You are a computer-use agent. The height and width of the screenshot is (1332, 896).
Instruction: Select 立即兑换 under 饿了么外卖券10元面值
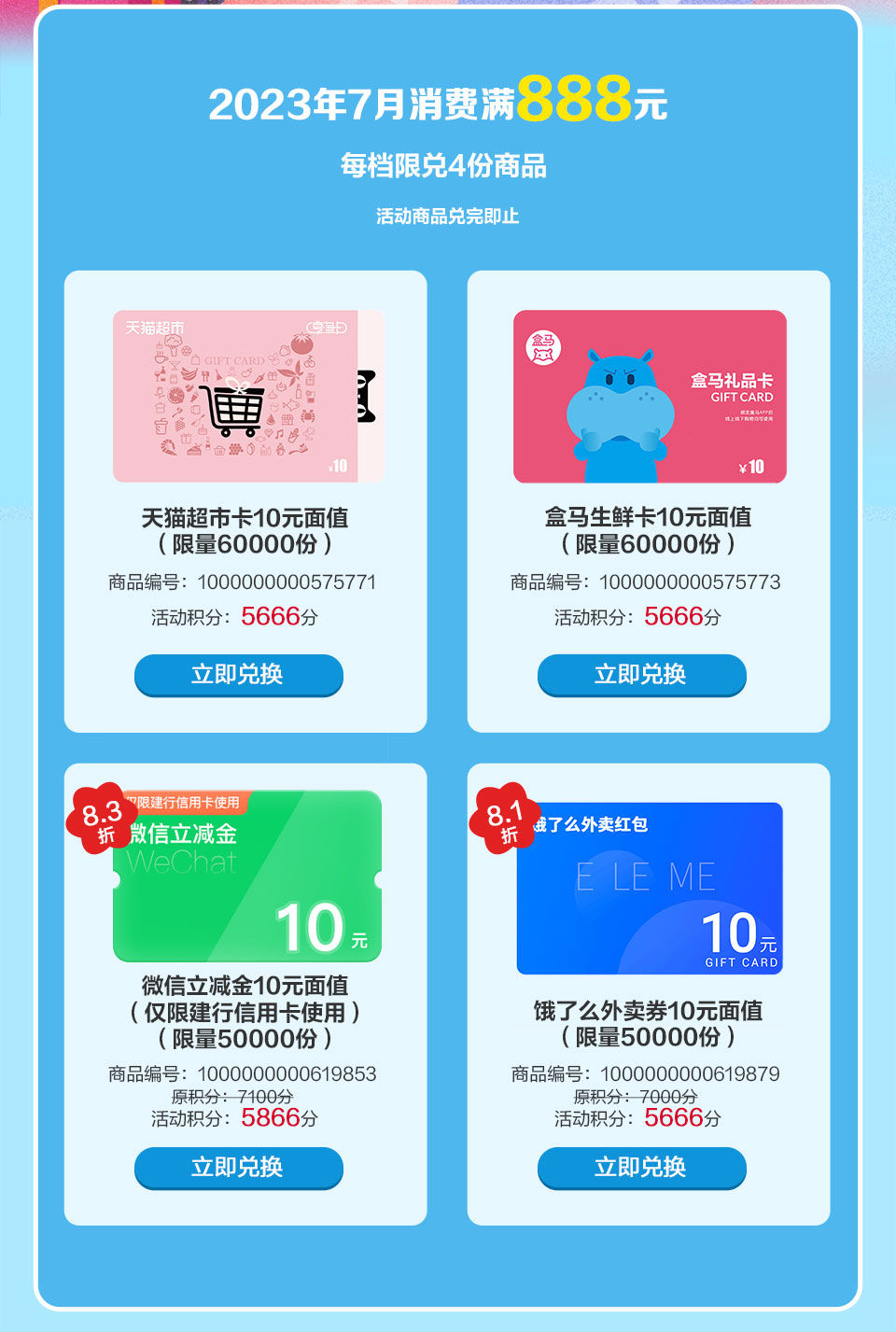coord(641,1167)
